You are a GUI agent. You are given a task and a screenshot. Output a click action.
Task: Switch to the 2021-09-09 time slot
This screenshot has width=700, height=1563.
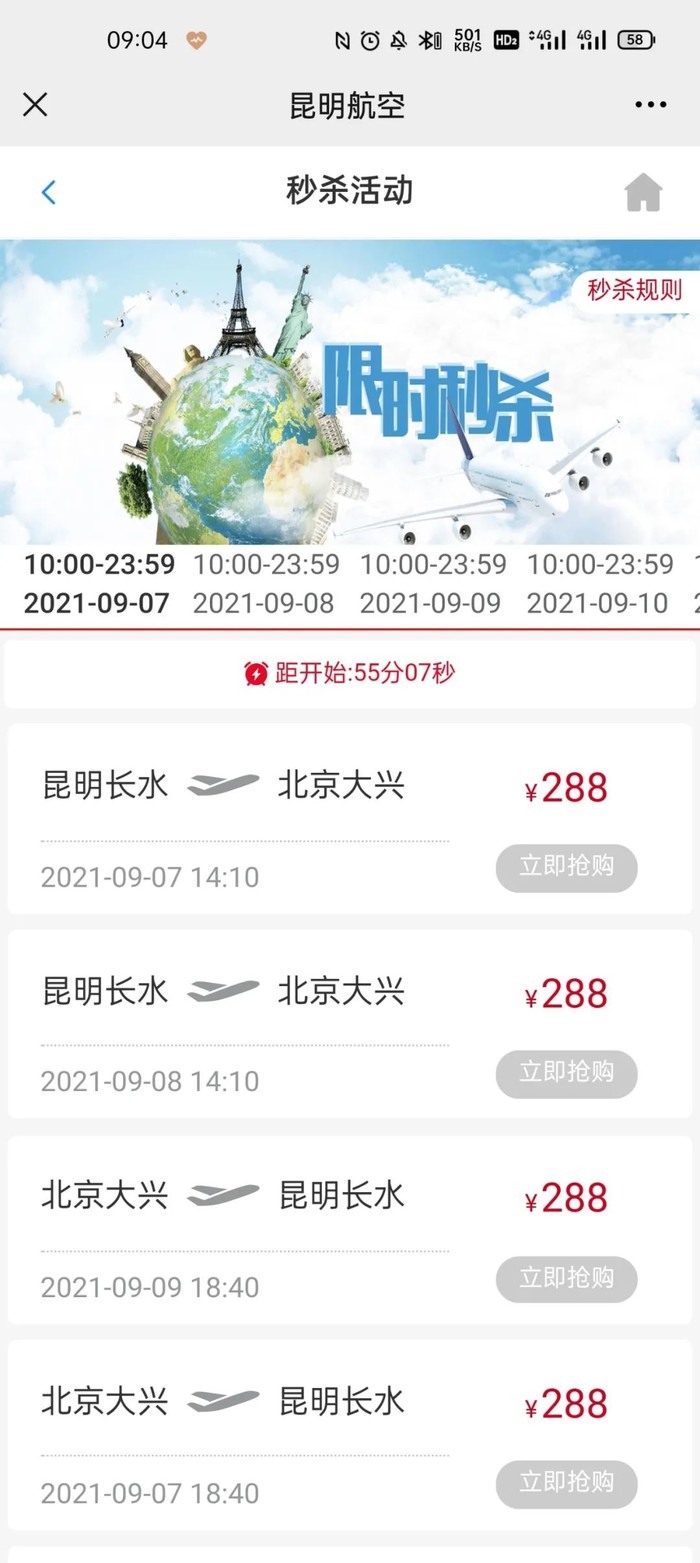[432, 584]
